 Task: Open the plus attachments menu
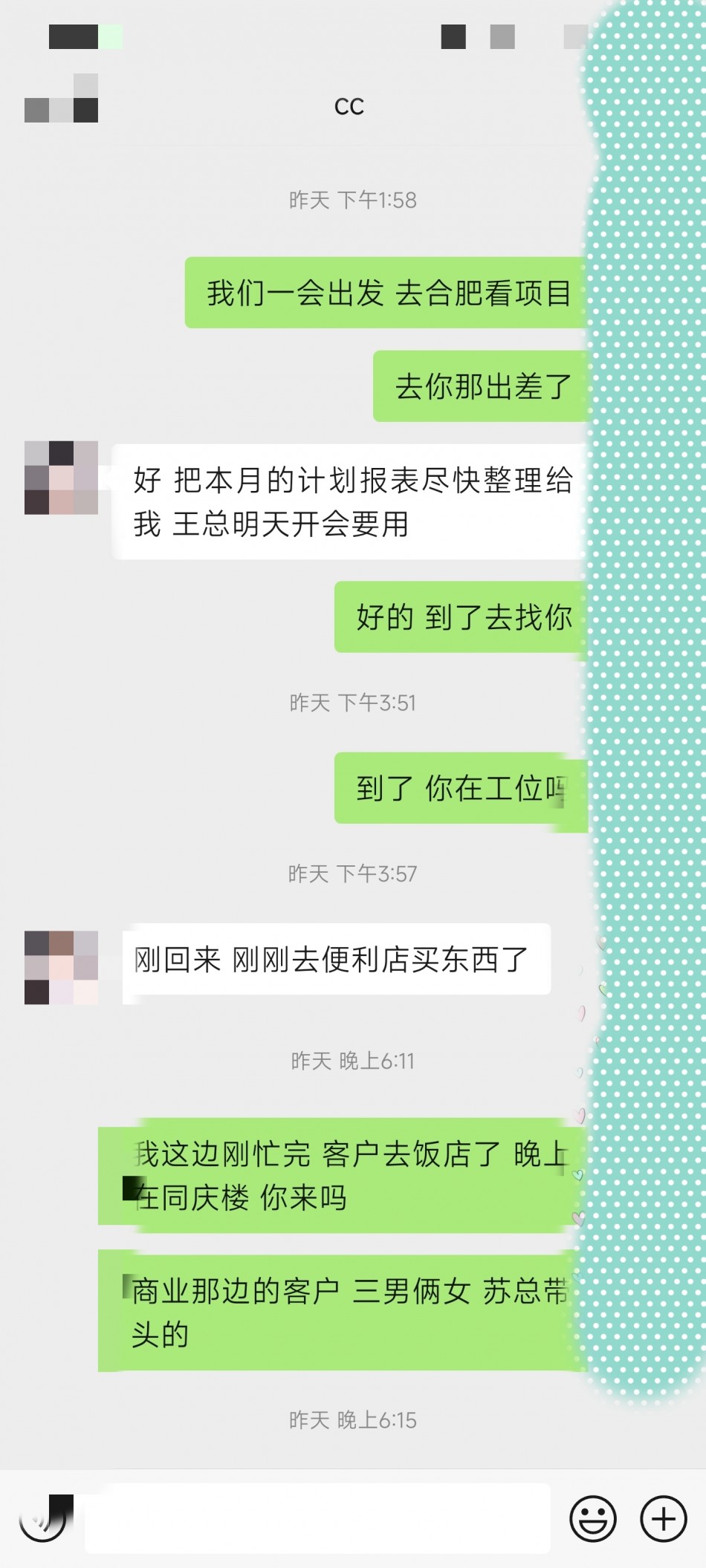coord(663,1519)
